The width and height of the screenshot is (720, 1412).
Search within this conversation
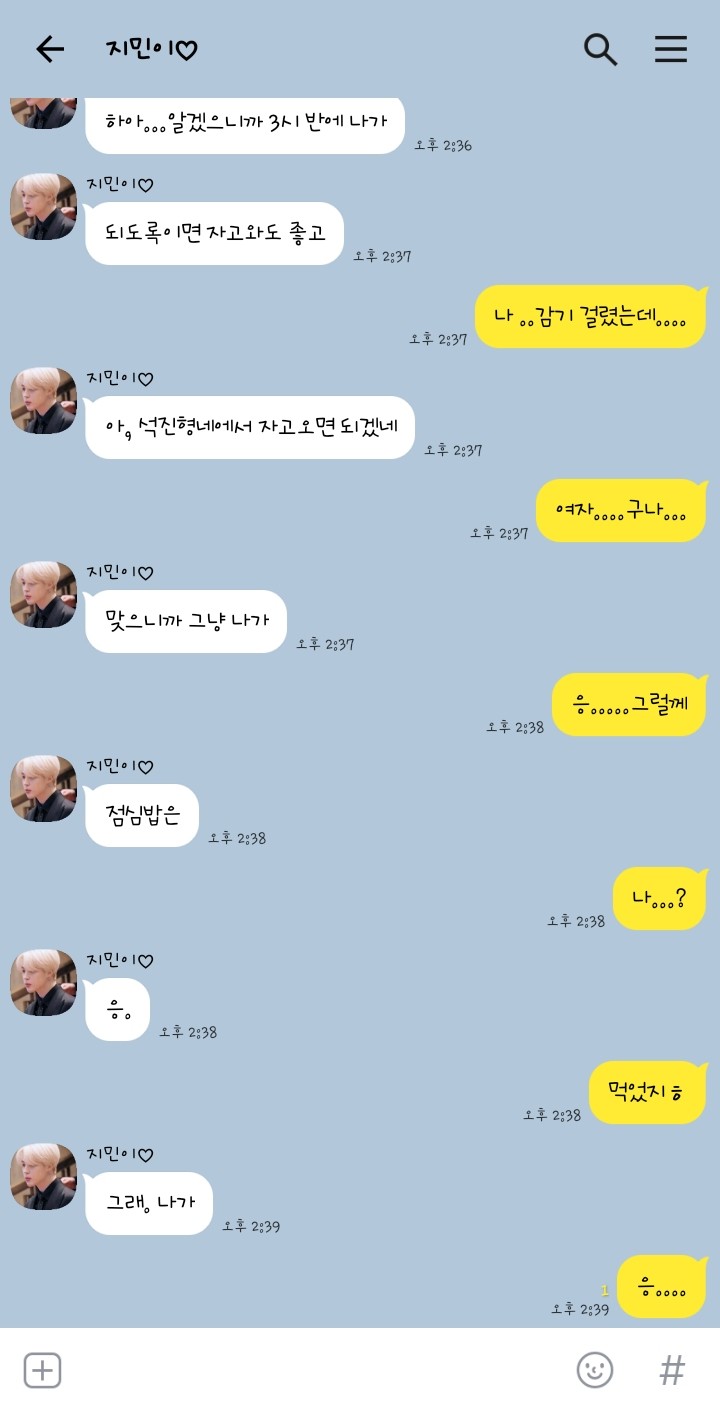pos(600,49)
